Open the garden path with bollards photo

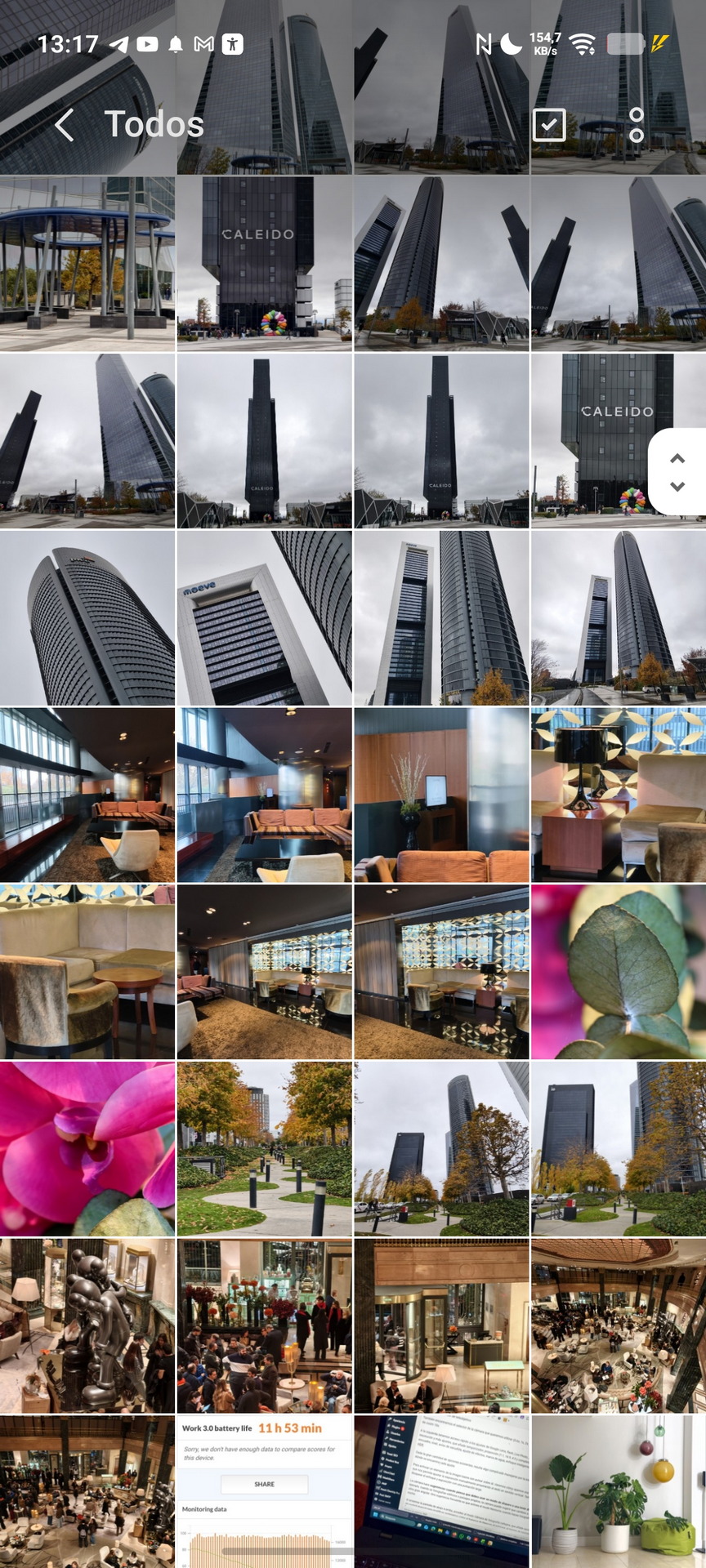click(264, 1148)
